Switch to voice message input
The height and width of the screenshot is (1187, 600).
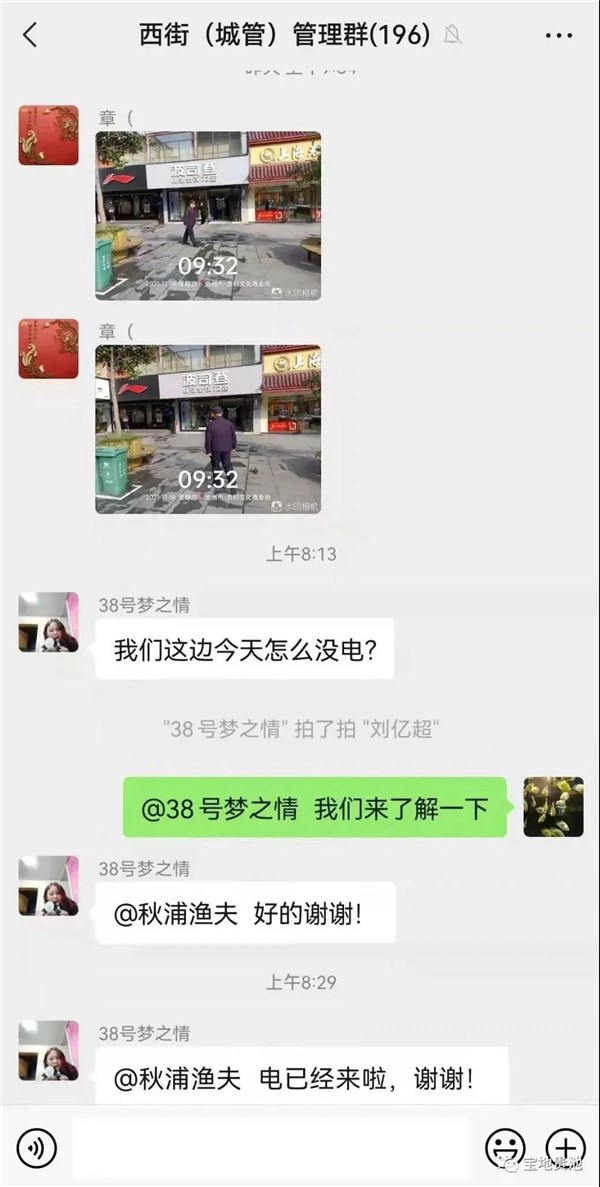click(37, 1146)
